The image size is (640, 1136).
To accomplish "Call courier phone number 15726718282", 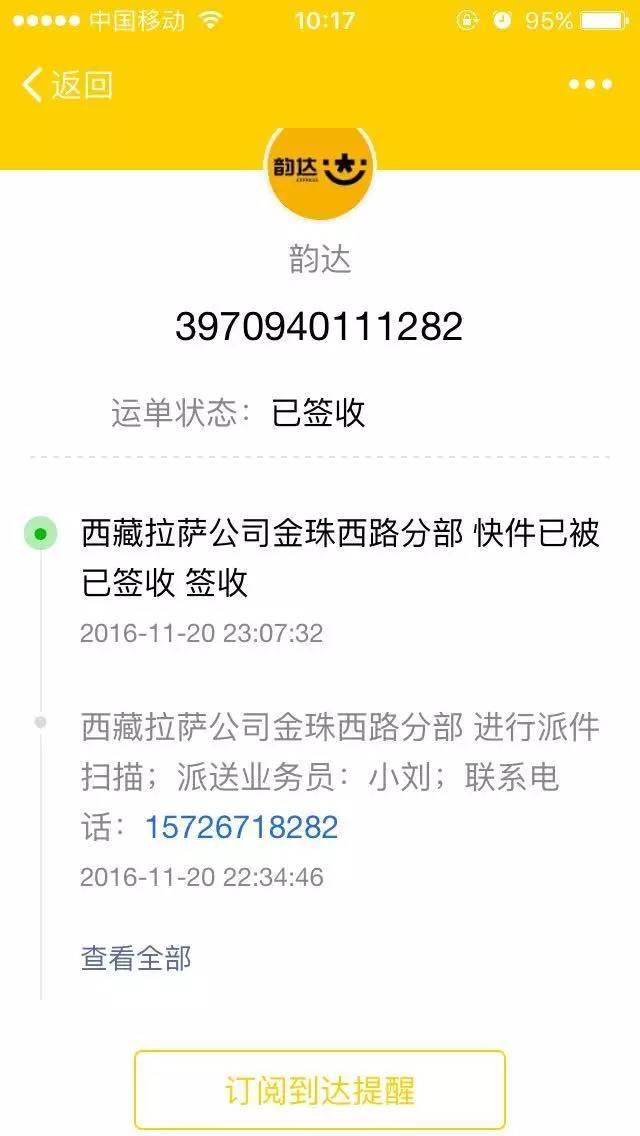I will click(241, 827).
